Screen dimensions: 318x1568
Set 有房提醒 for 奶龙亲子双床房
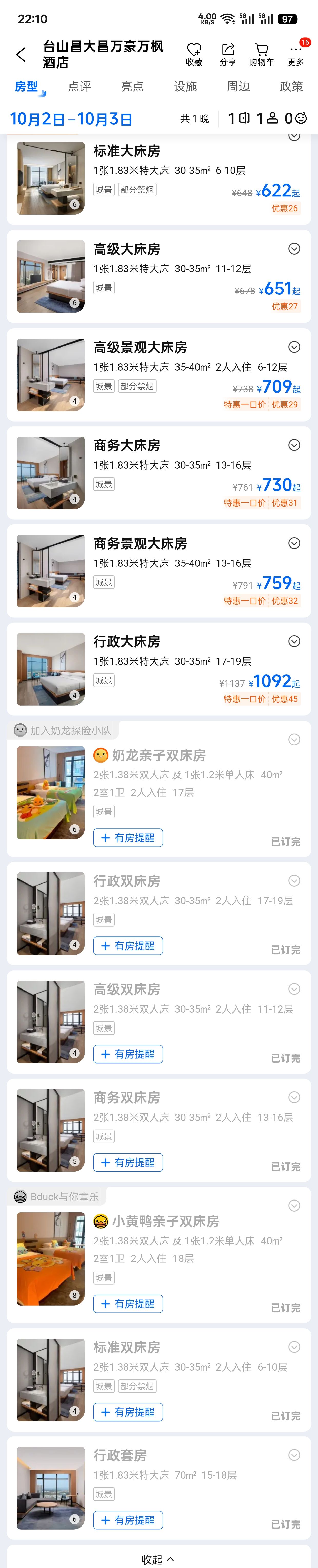(128, 838)
